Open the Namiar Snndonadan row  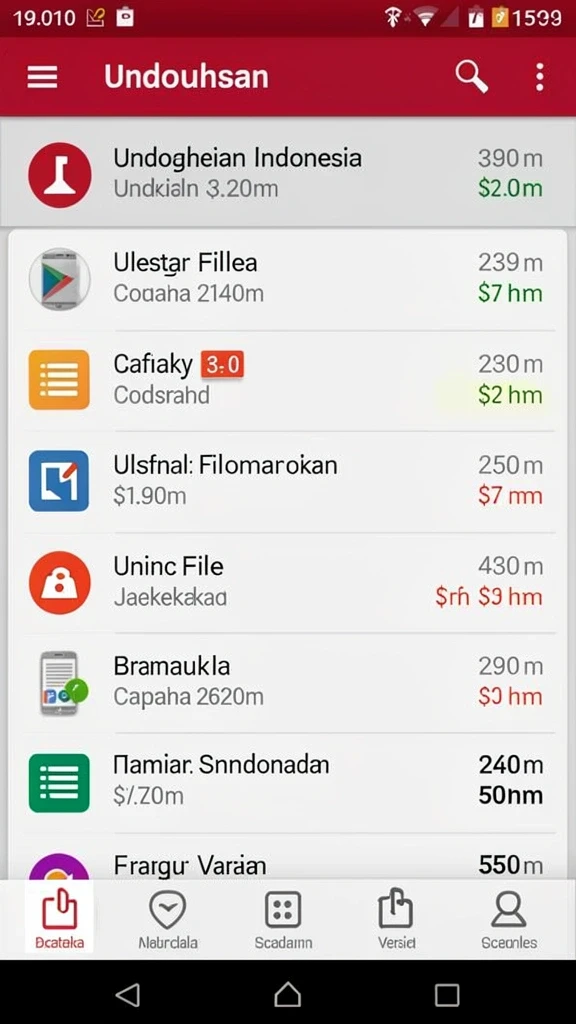click(x=288, y=783)
